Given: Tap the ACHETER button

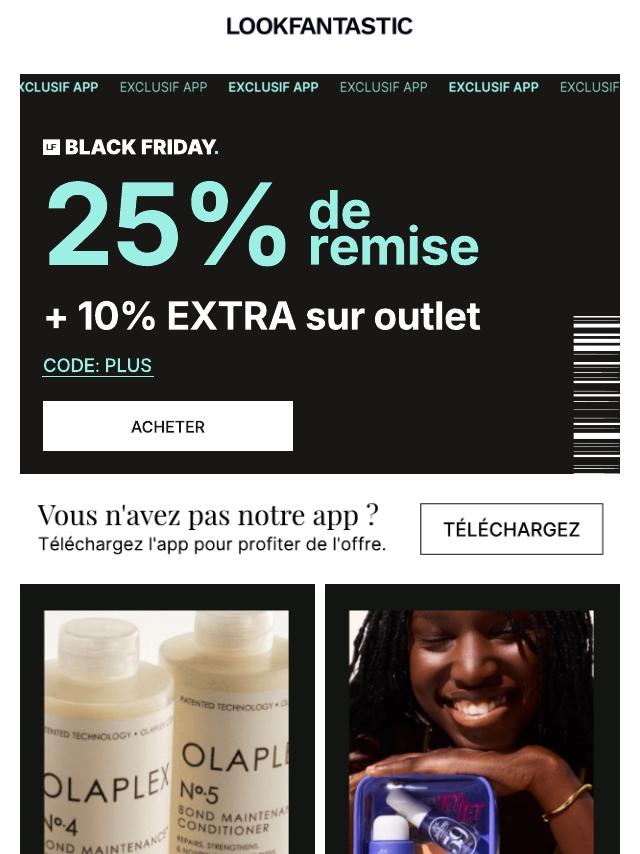Looking at the screenshot, I should pyautogui.click(x=168, y=427).
